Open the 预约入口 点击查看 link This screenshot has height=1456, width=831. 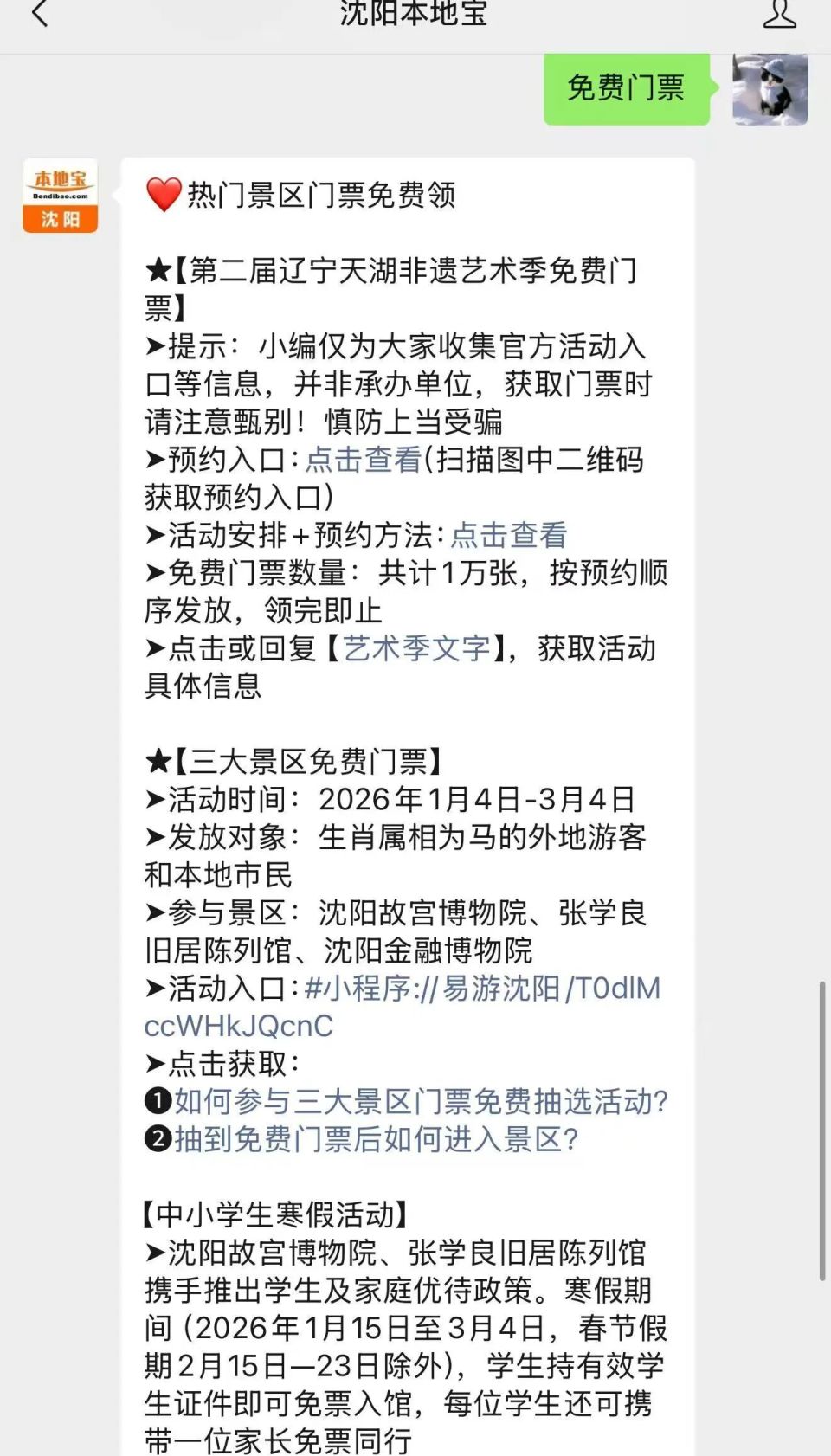coord(363,461)
